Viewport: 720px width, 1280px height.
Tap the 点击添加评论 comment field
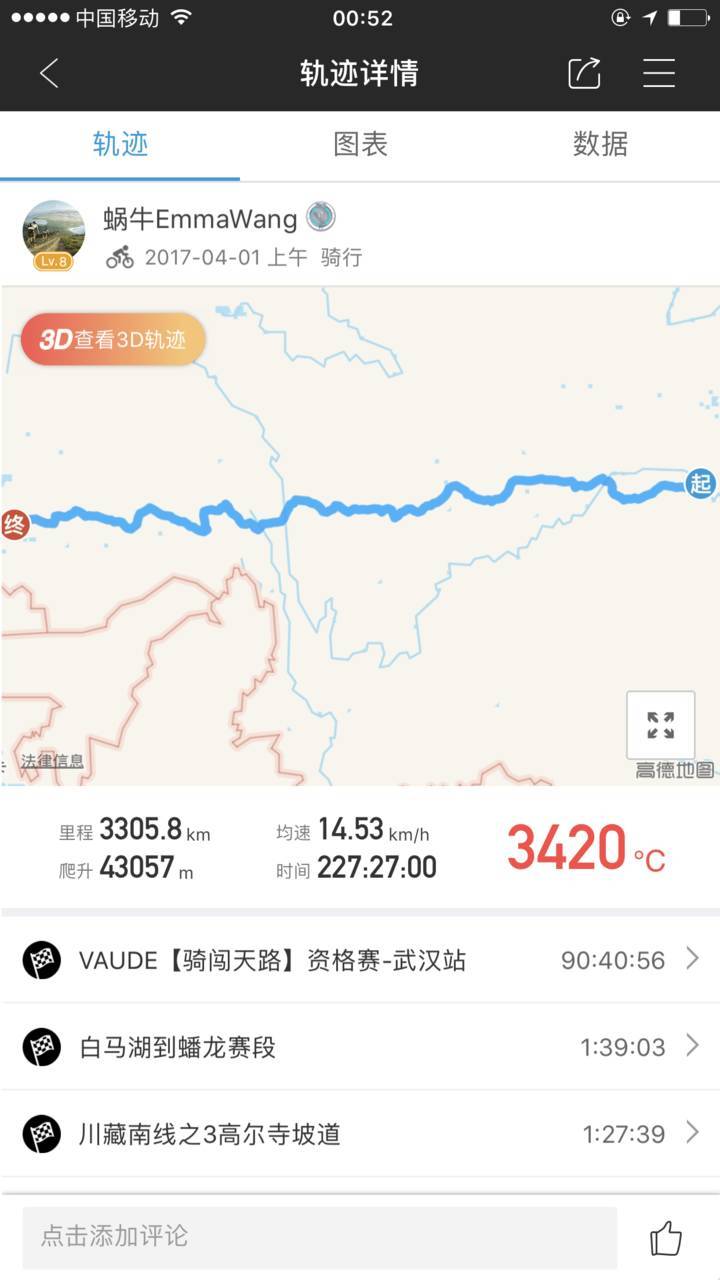pos(320,1236)
